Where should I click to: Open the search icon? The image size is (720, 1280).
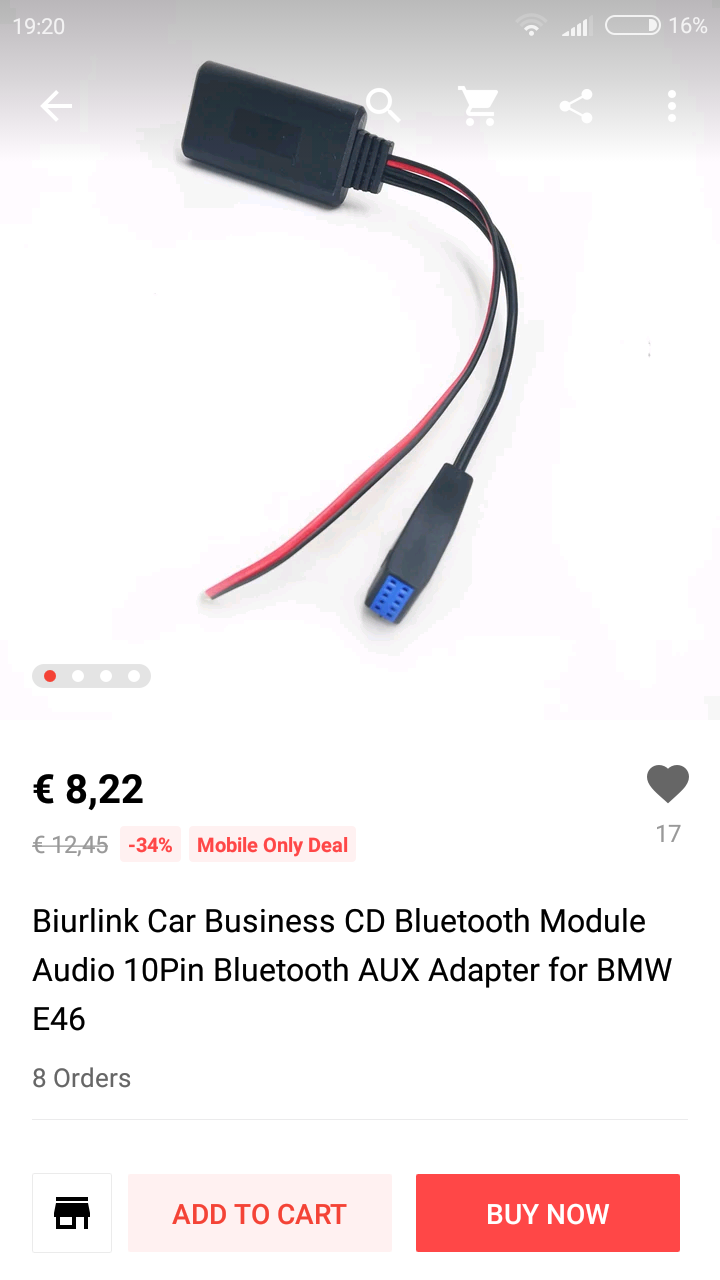[382, 105]
